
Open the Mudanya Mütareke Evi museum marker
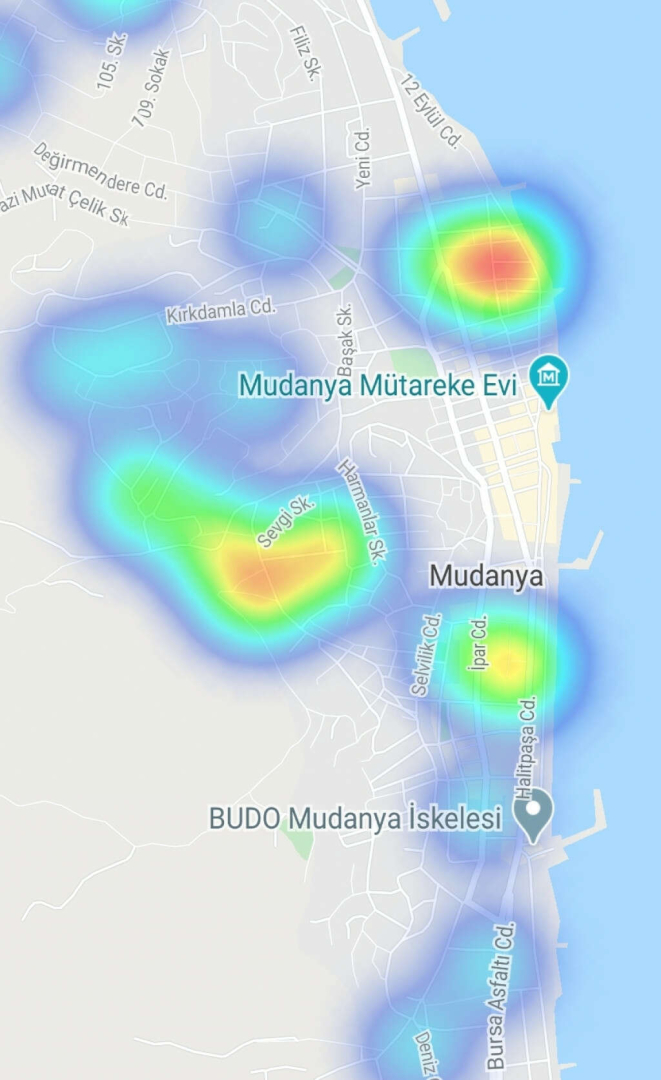[549, 378]
